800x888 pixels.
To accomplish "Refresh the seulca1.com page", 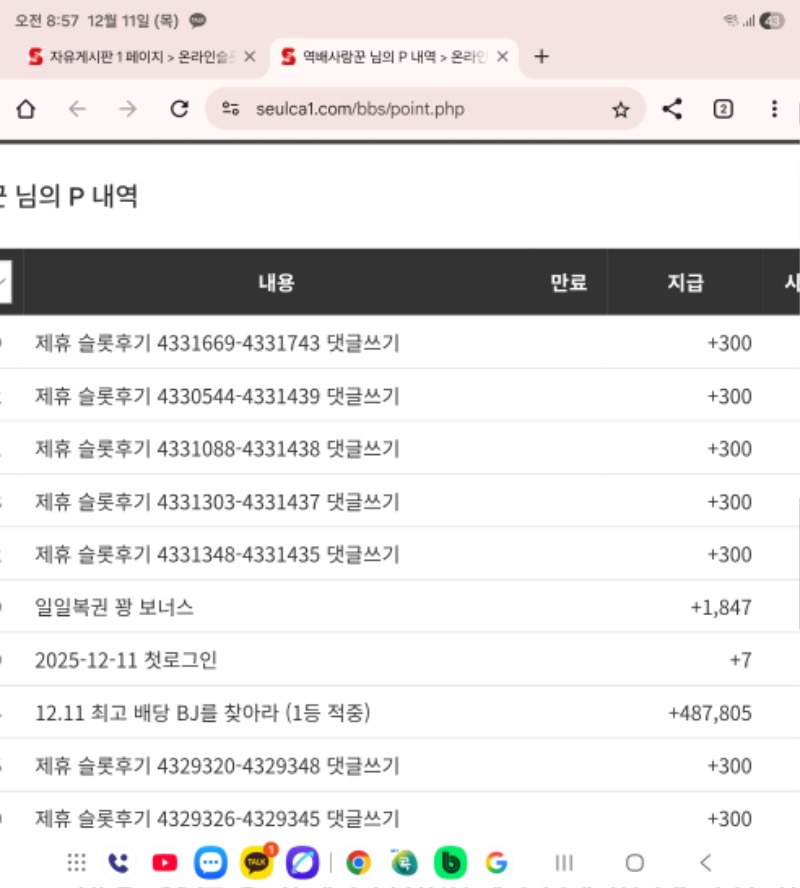I will coord(179,113).
